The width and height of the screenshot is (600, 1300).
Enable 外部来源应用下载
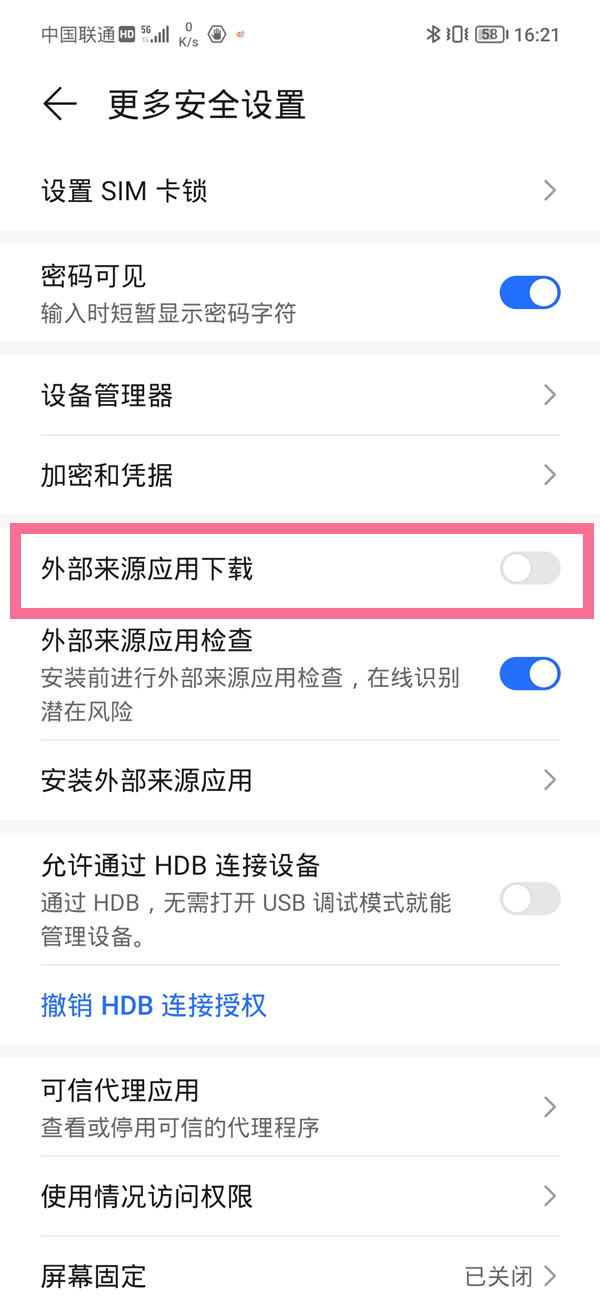tap(529, 569)
